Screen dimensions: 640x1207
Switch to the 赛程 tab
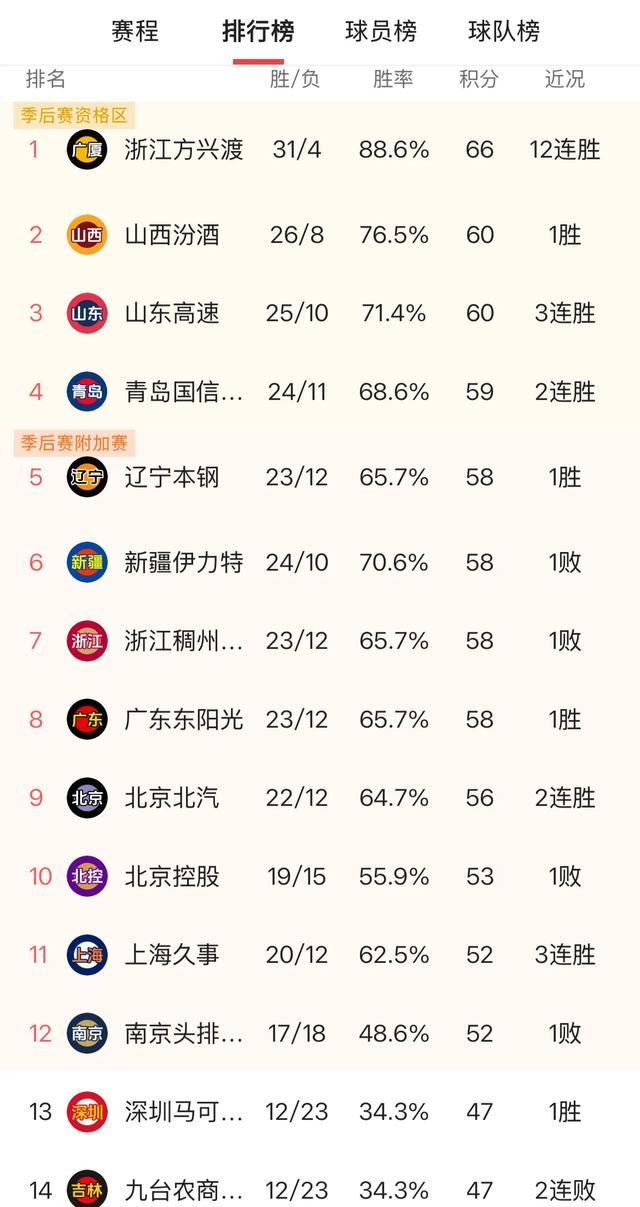click(135, 31)
